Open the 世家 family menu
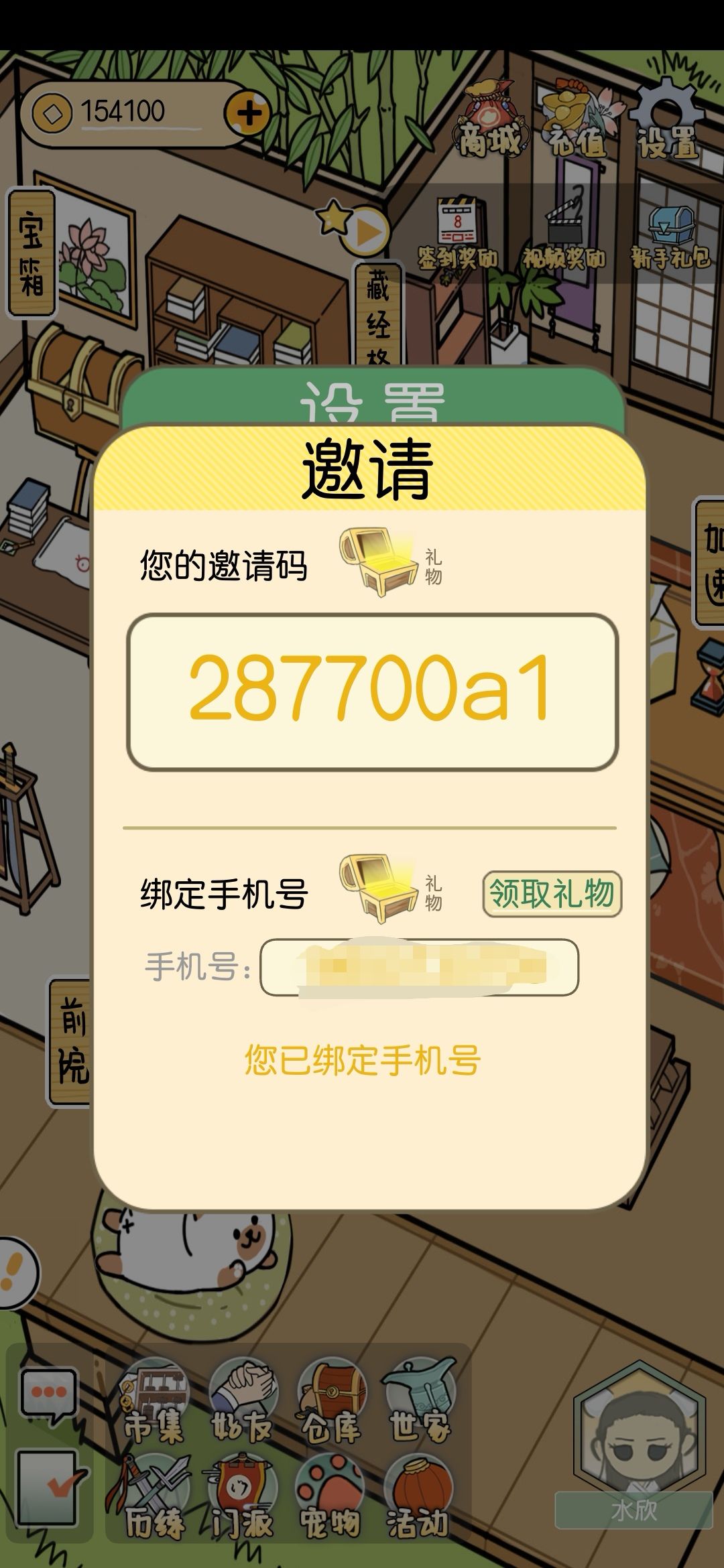 tap(419, 1402)
